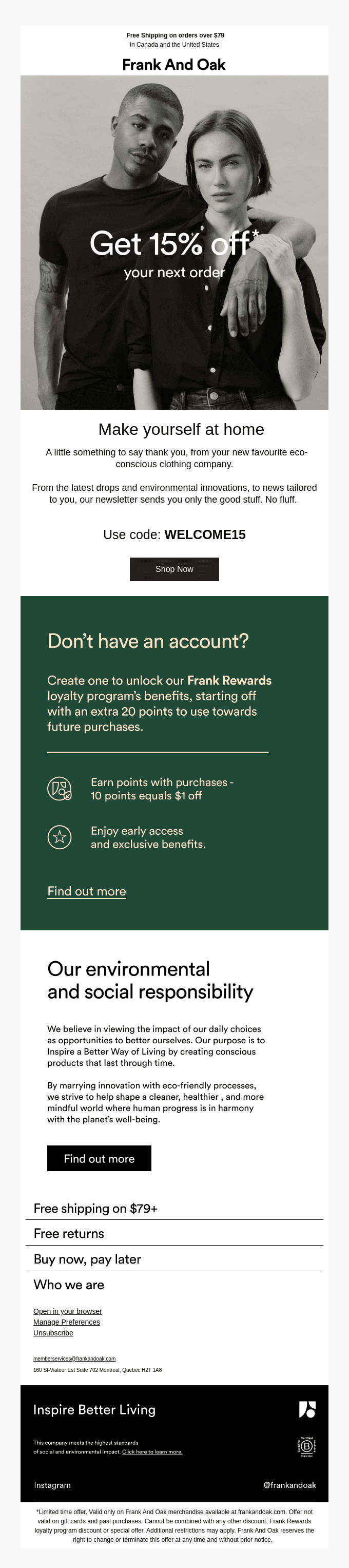Tap the Shop Now button
The width and height of the screenshot is (349, 1568).
point(174,568)
